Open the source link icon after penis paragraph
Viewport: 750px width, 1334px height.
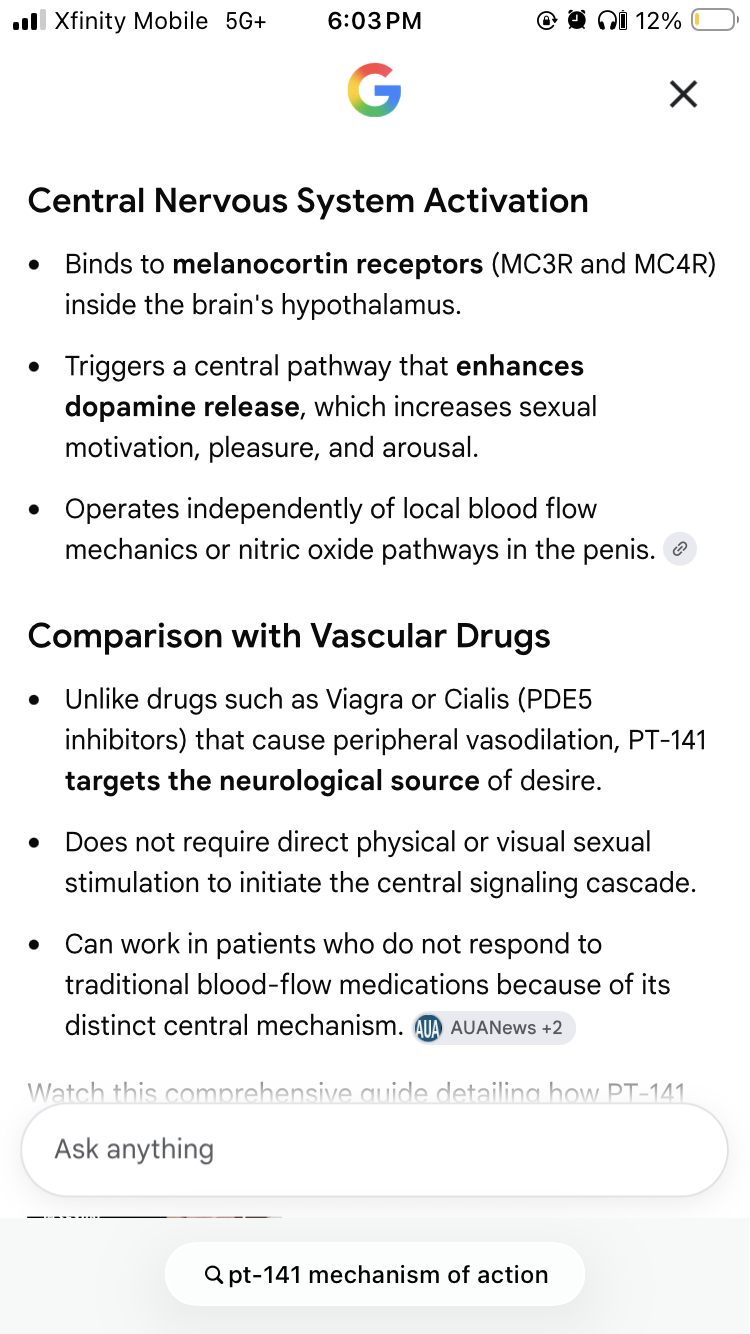[680, 549]
